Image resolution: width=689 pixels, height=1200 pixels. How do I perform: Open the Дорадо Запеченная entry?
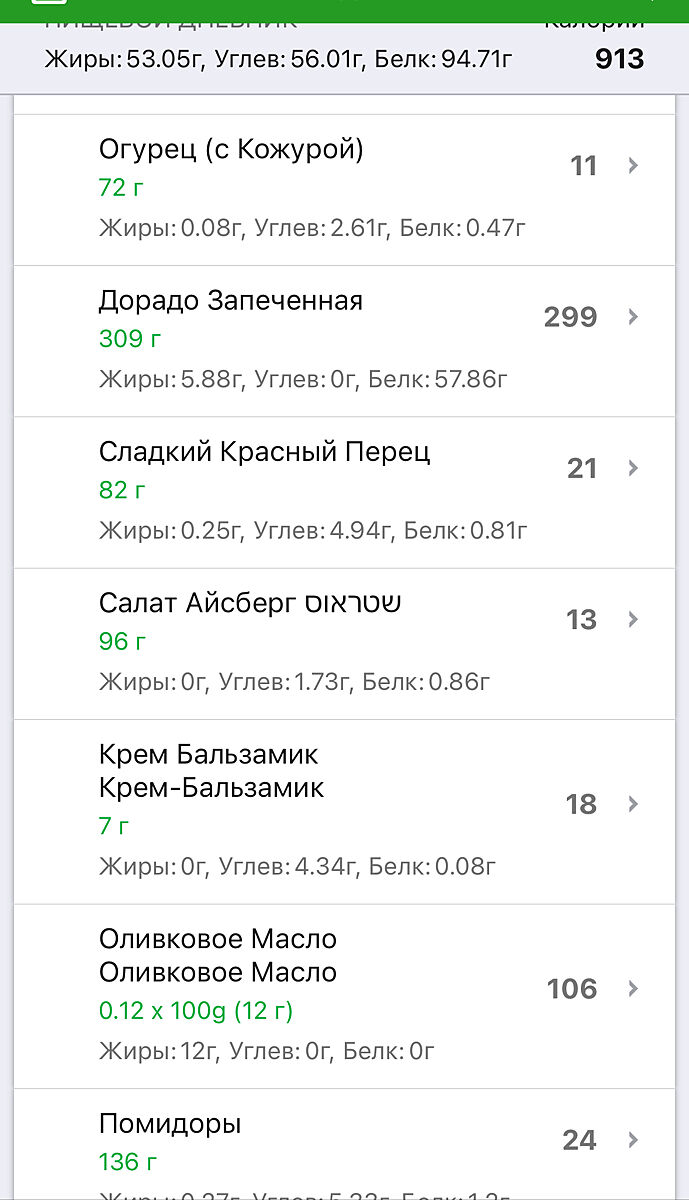344,340
